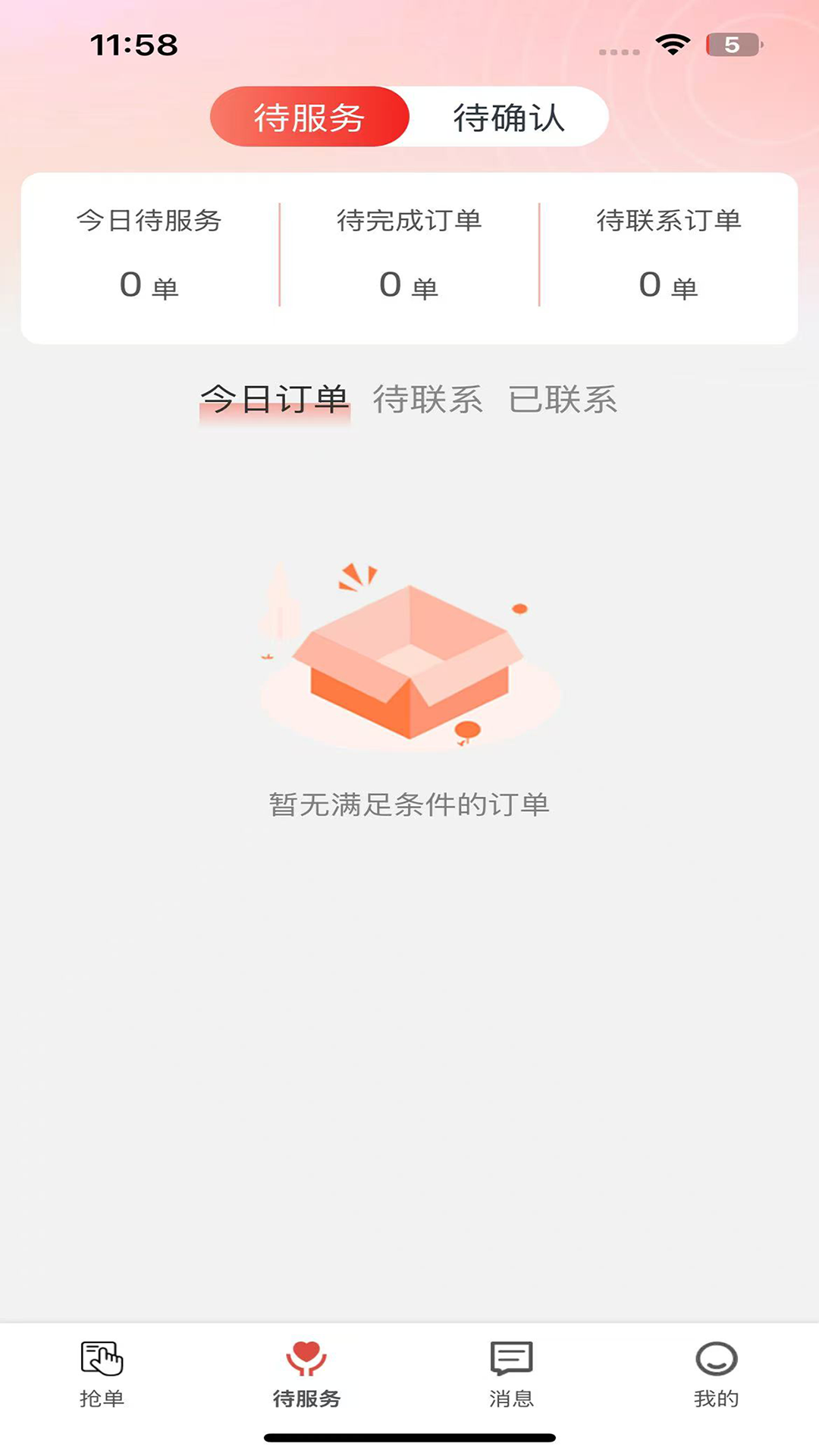819x1456 pixels.
Task: Click the 暂无满足条件的订单 empty state text
Action: (x=409, y=806)
